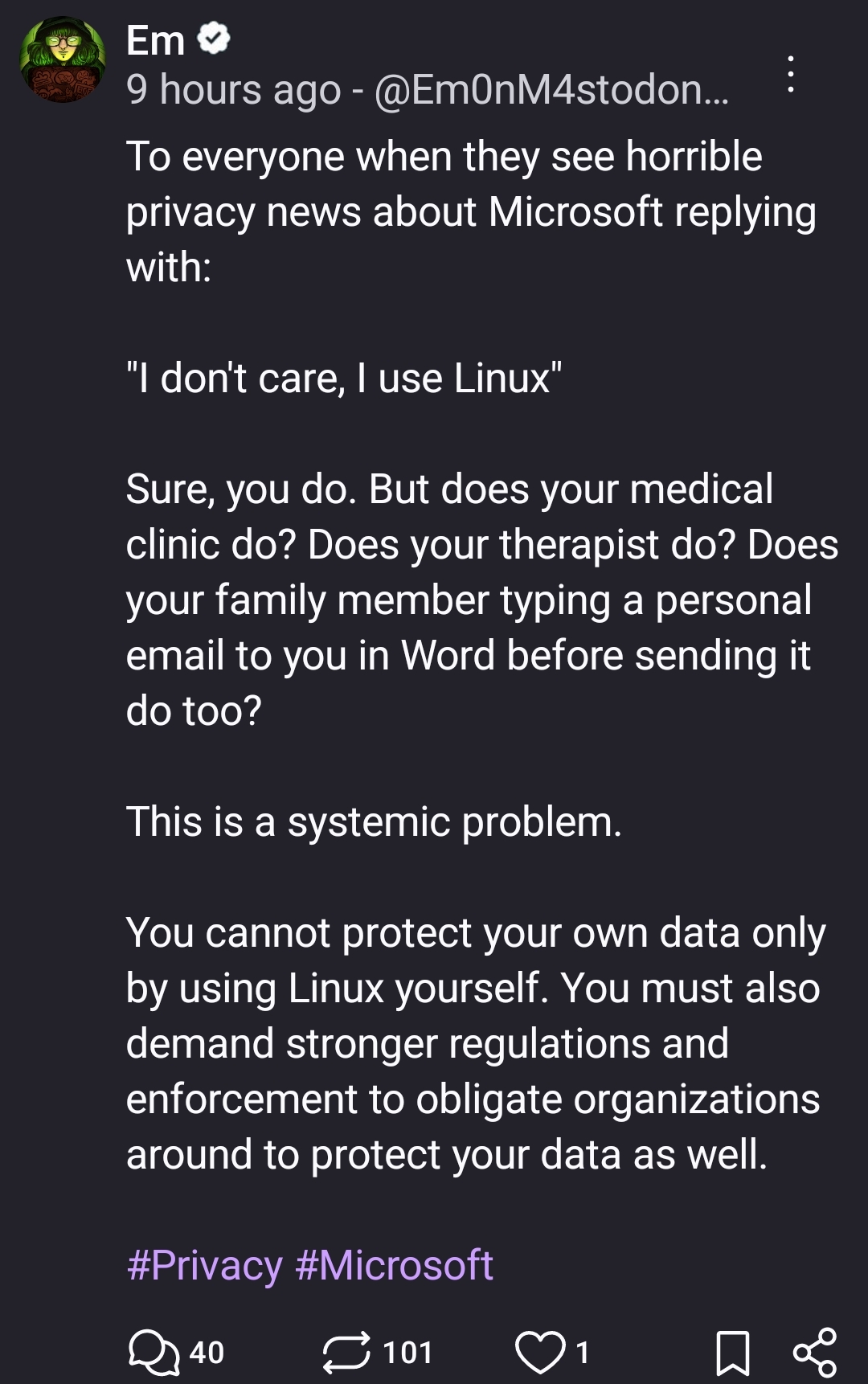Open Em's profile via display name
Screen dimensions: 868x1384
click(x=156, y=40)
